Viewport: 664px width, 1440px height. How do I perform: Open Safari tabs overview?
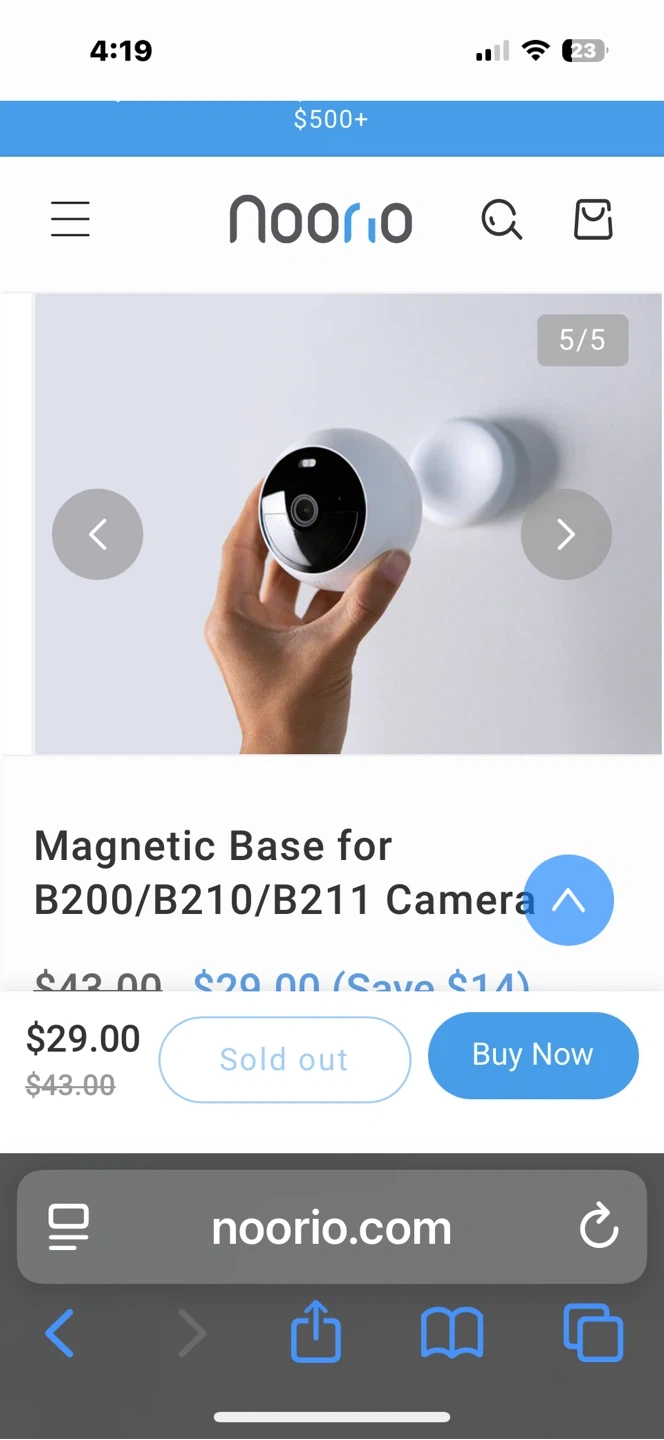pyautogui.click(x=593, y=1333)
